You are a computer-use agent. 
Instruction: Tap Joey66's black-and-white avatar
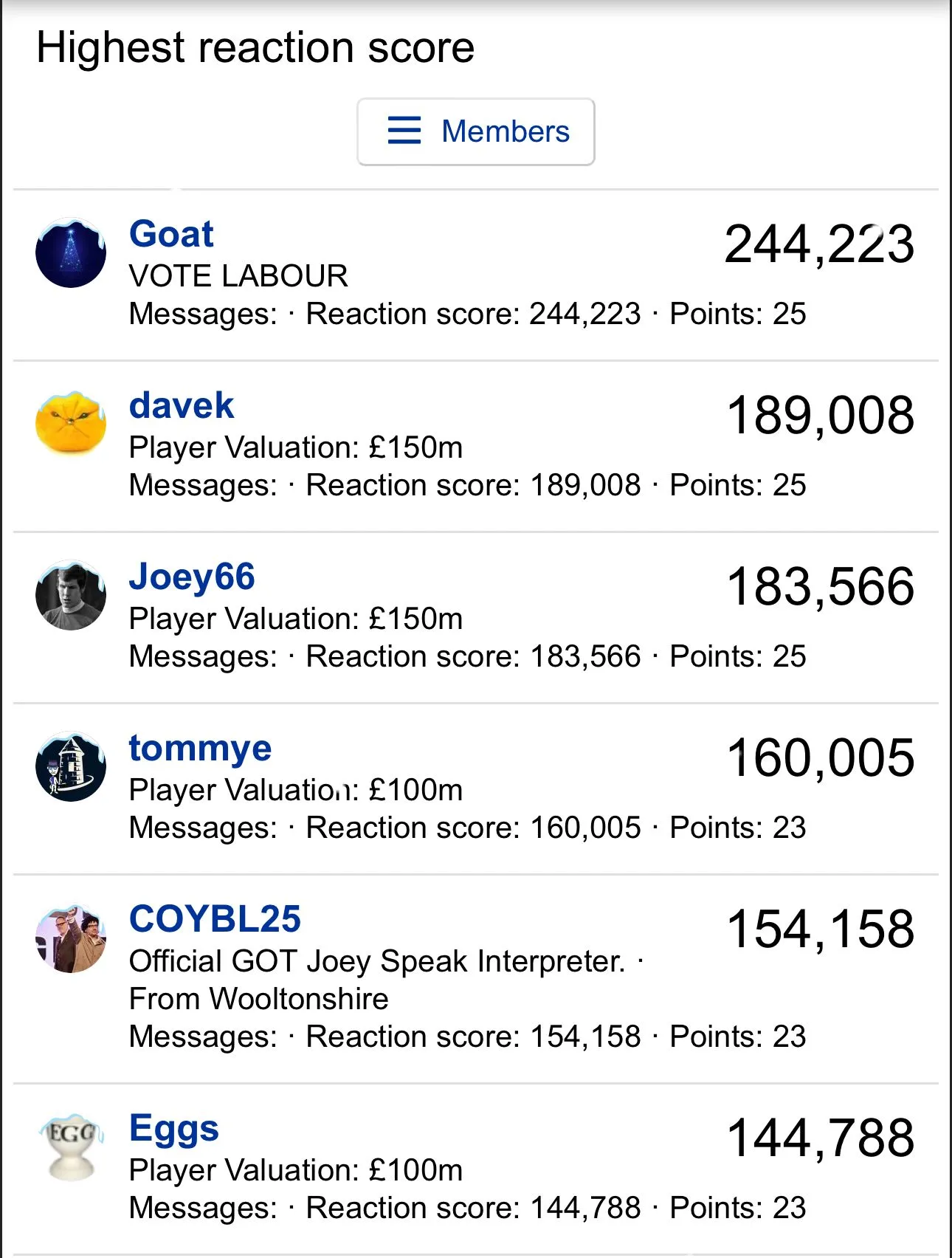[71, 595]
